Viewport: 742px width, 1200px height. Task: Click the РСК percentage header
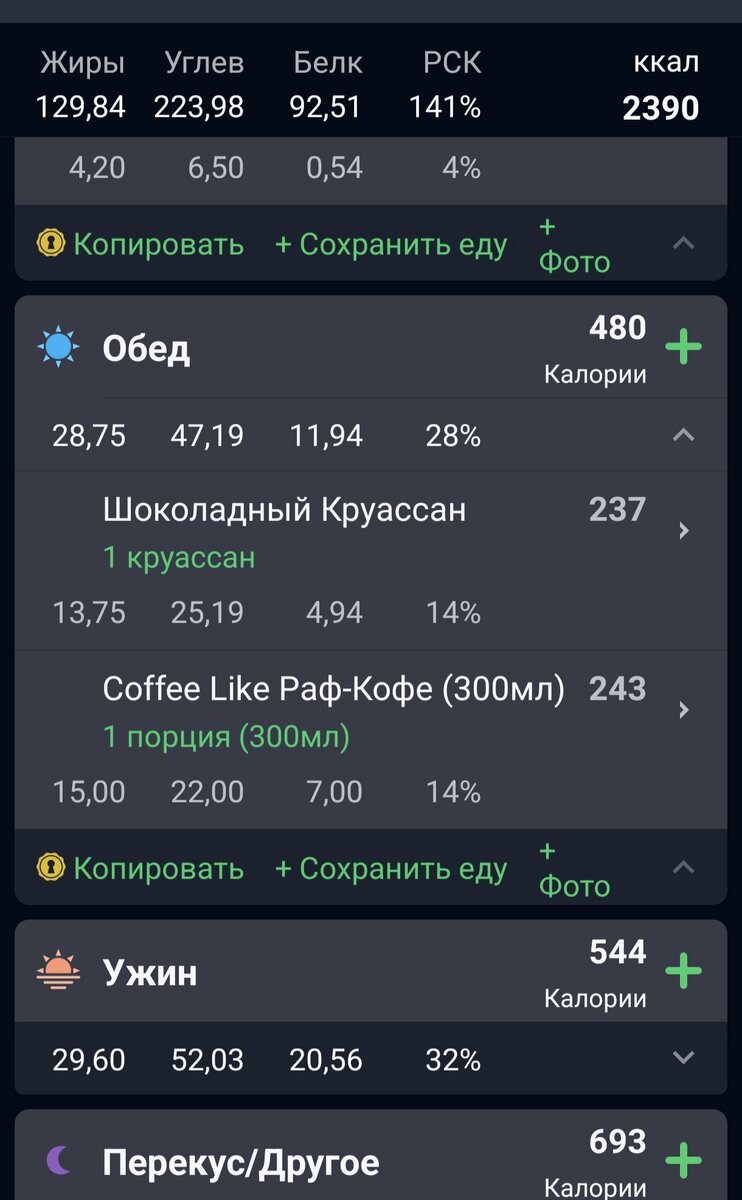(x=451, y=62)
